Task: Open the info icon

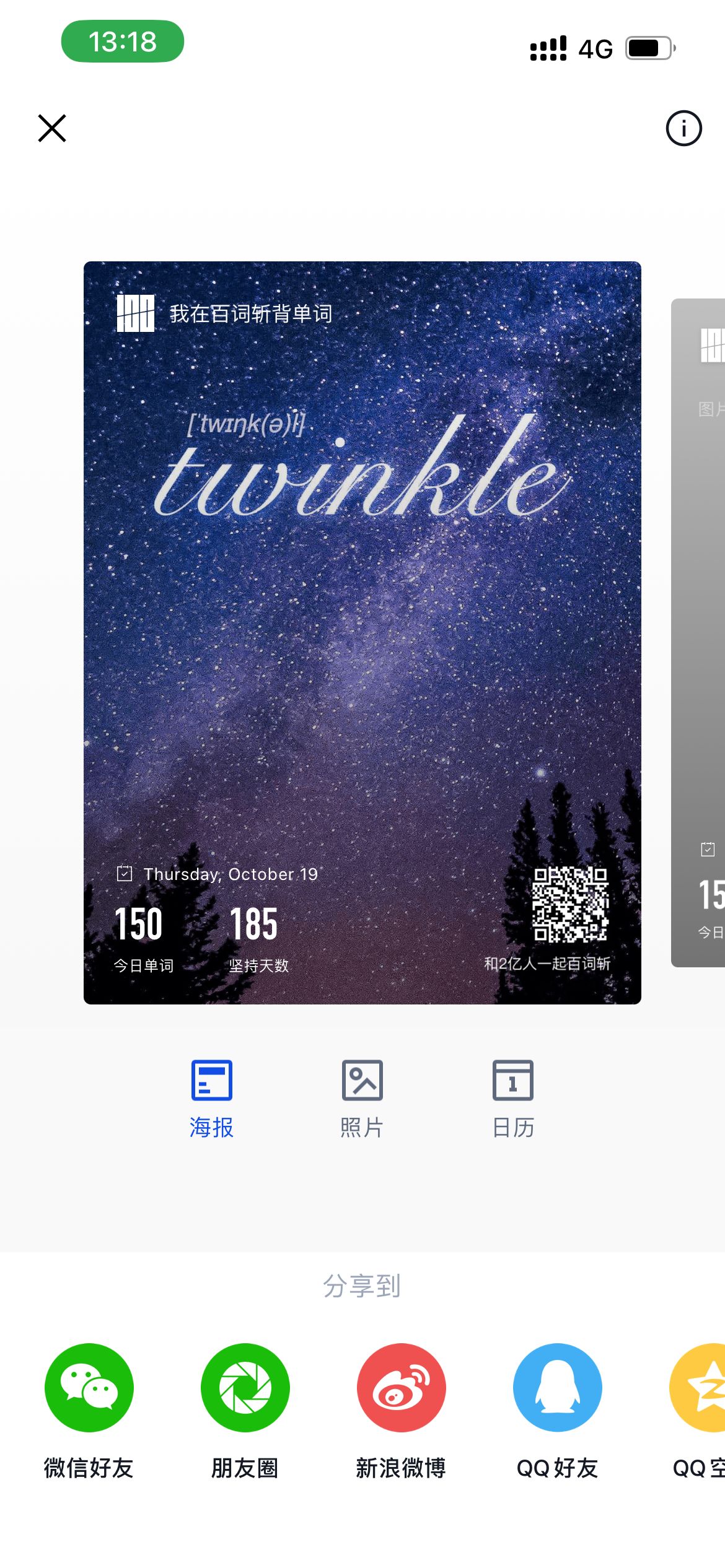Action: coord(683,128)
